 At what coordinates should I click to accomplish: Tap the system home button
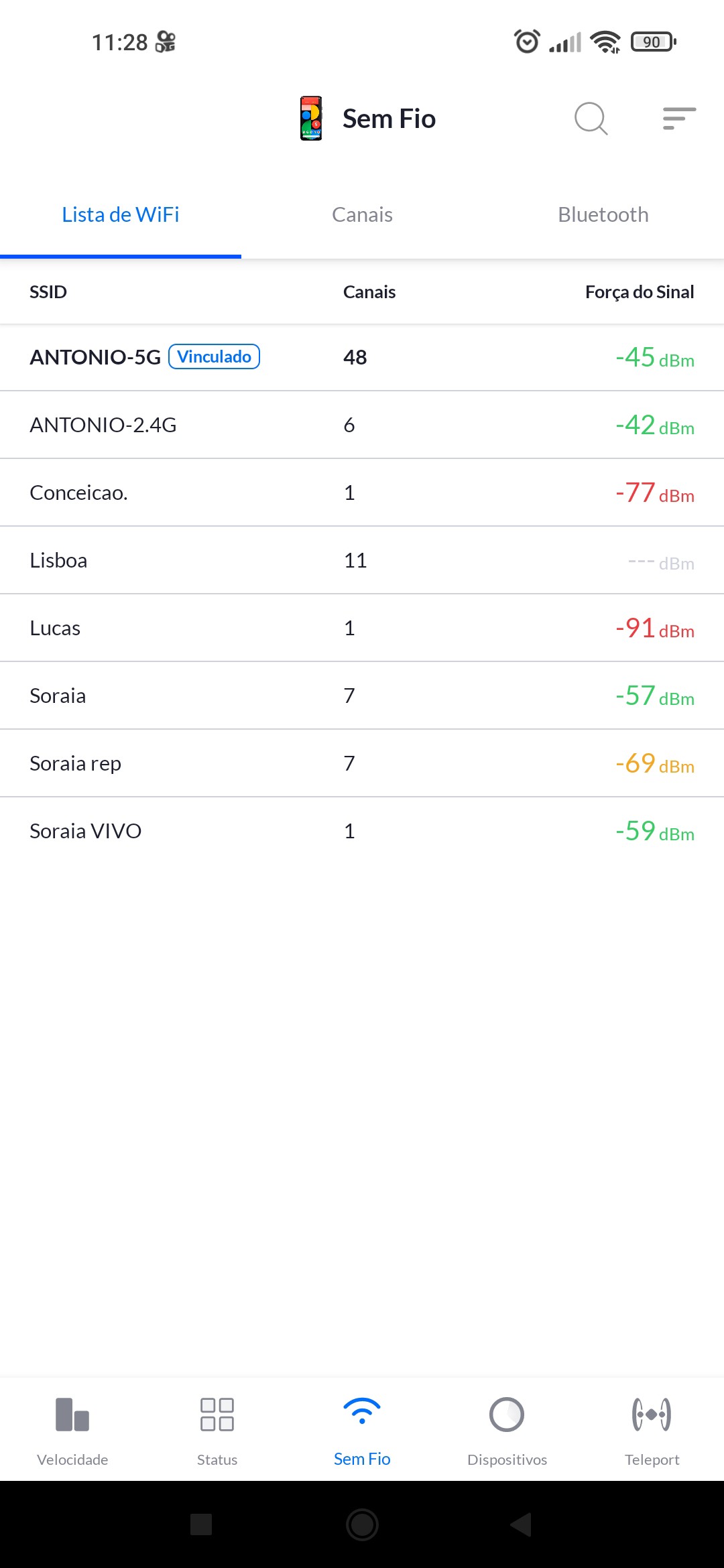tap(362, 1524)
